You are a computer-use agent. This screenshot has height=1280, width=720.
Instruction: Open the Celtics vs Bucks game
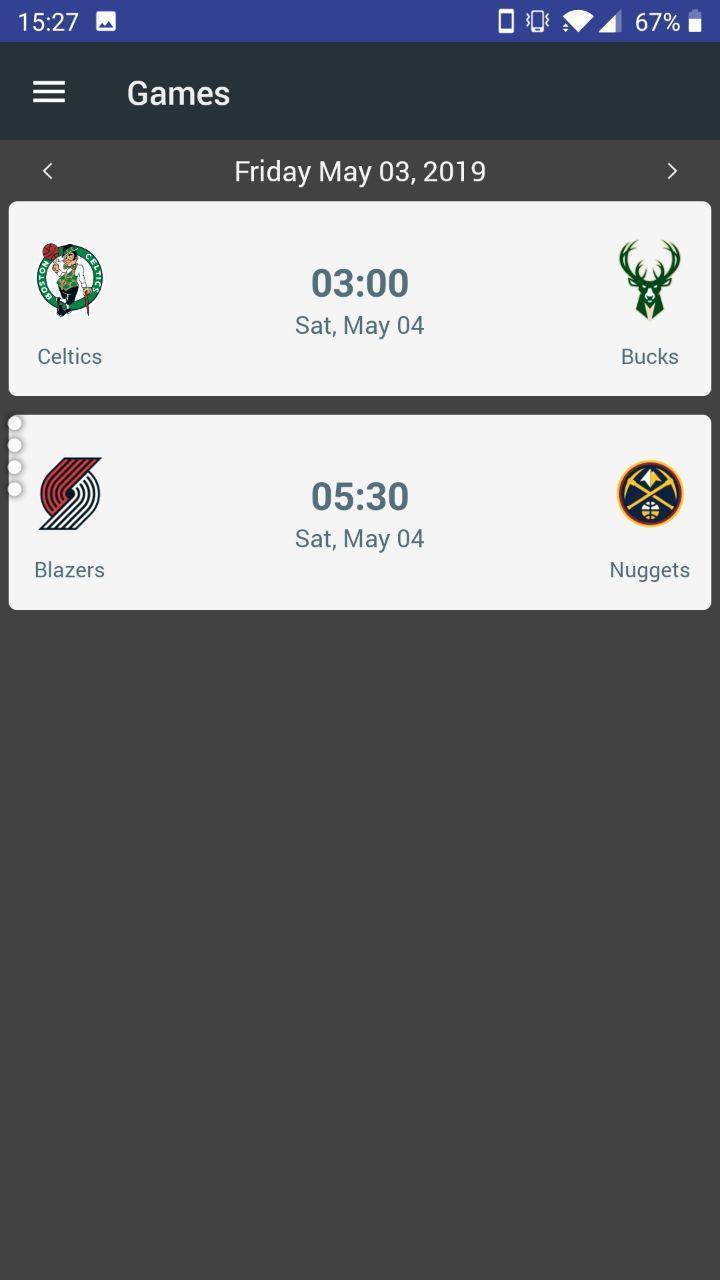point(360,299)
